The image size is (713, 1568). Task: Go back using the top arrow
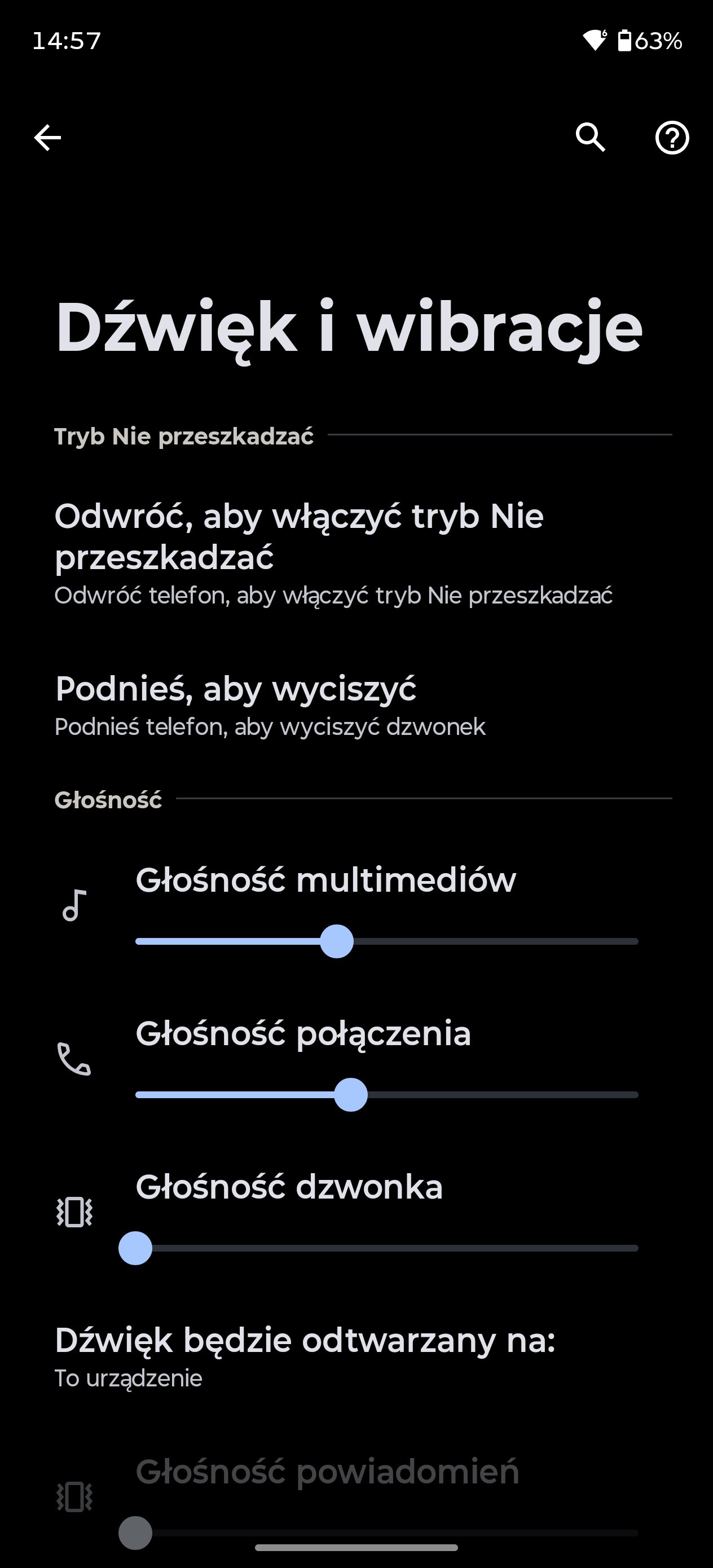pos(47,138)
